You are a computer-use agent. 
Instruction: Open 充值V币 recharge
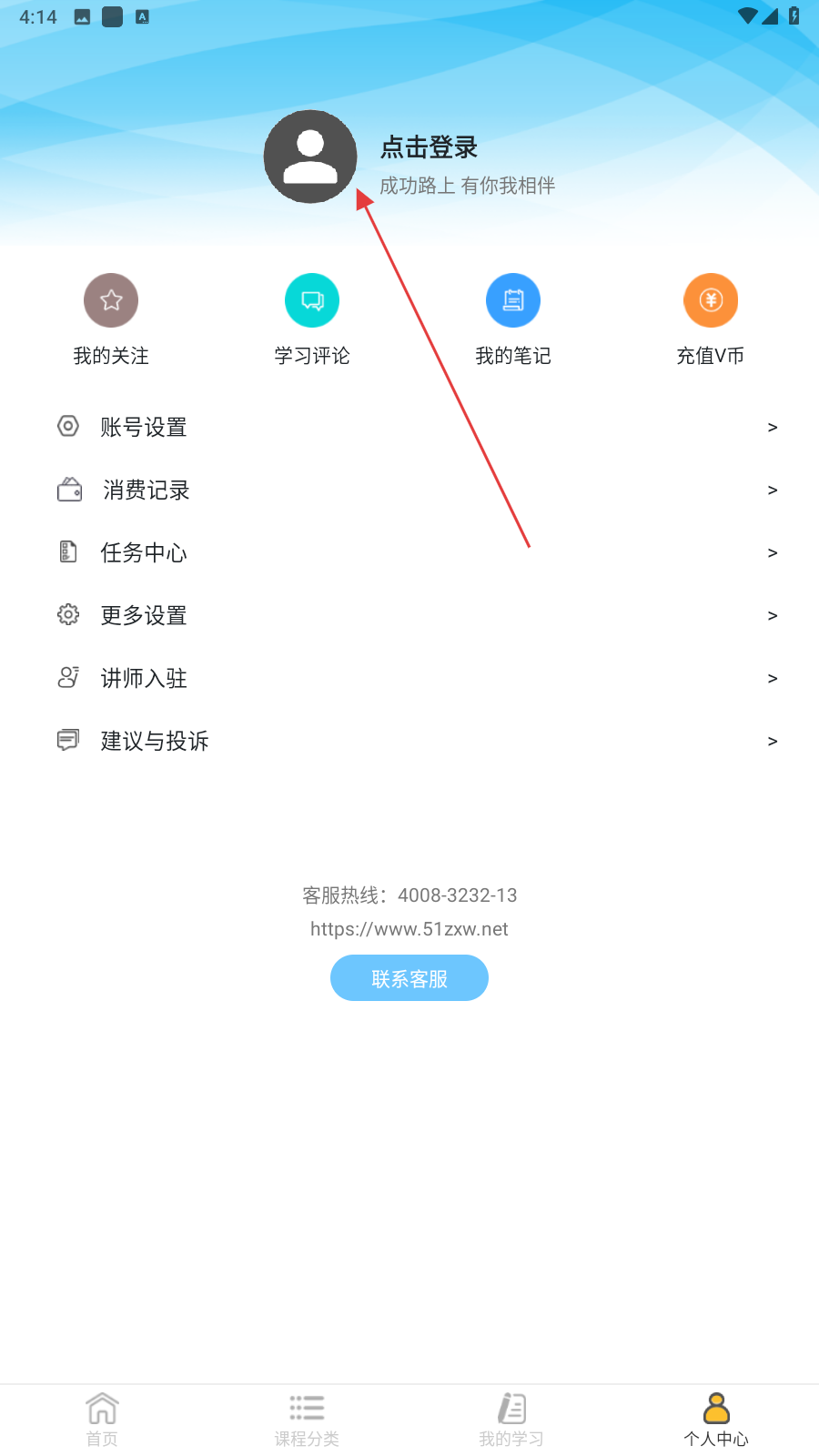pos(711,319)
